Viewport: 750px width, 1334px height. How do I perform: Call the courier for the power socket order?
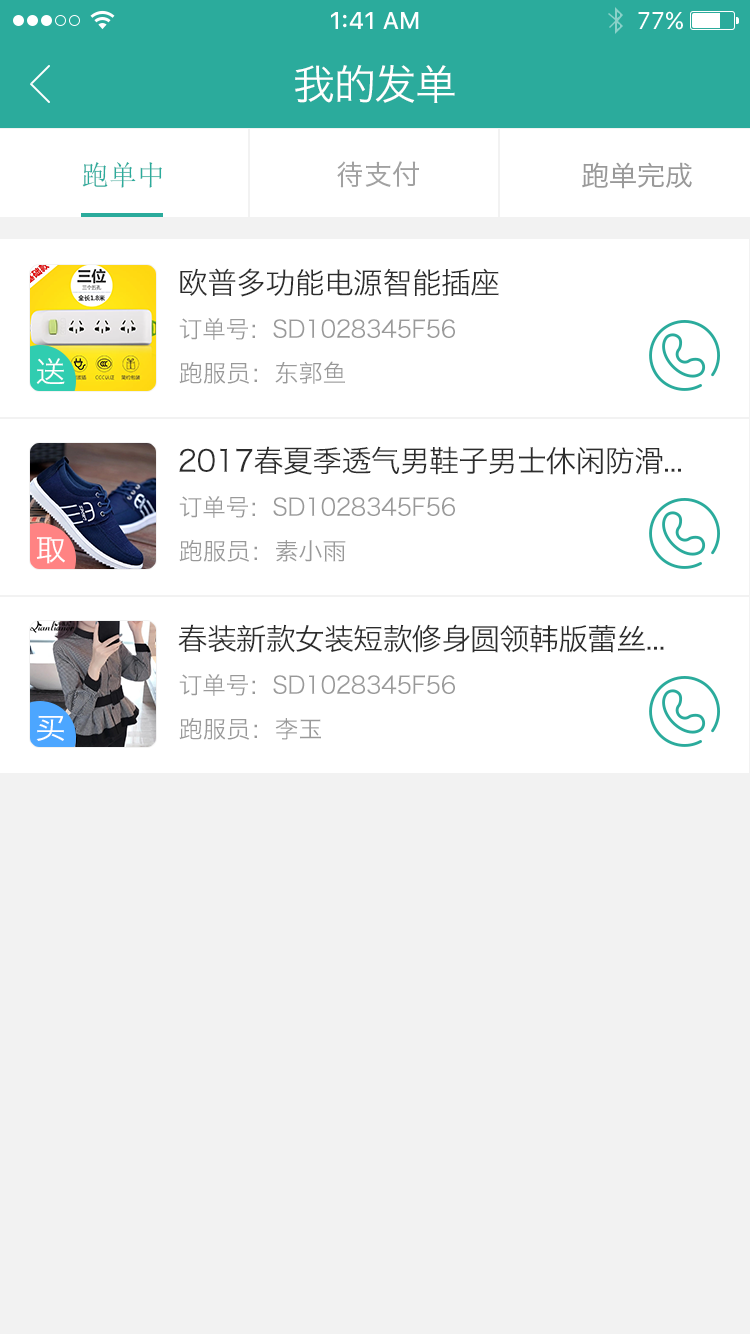pyautogui.click(x=684, y=355)
